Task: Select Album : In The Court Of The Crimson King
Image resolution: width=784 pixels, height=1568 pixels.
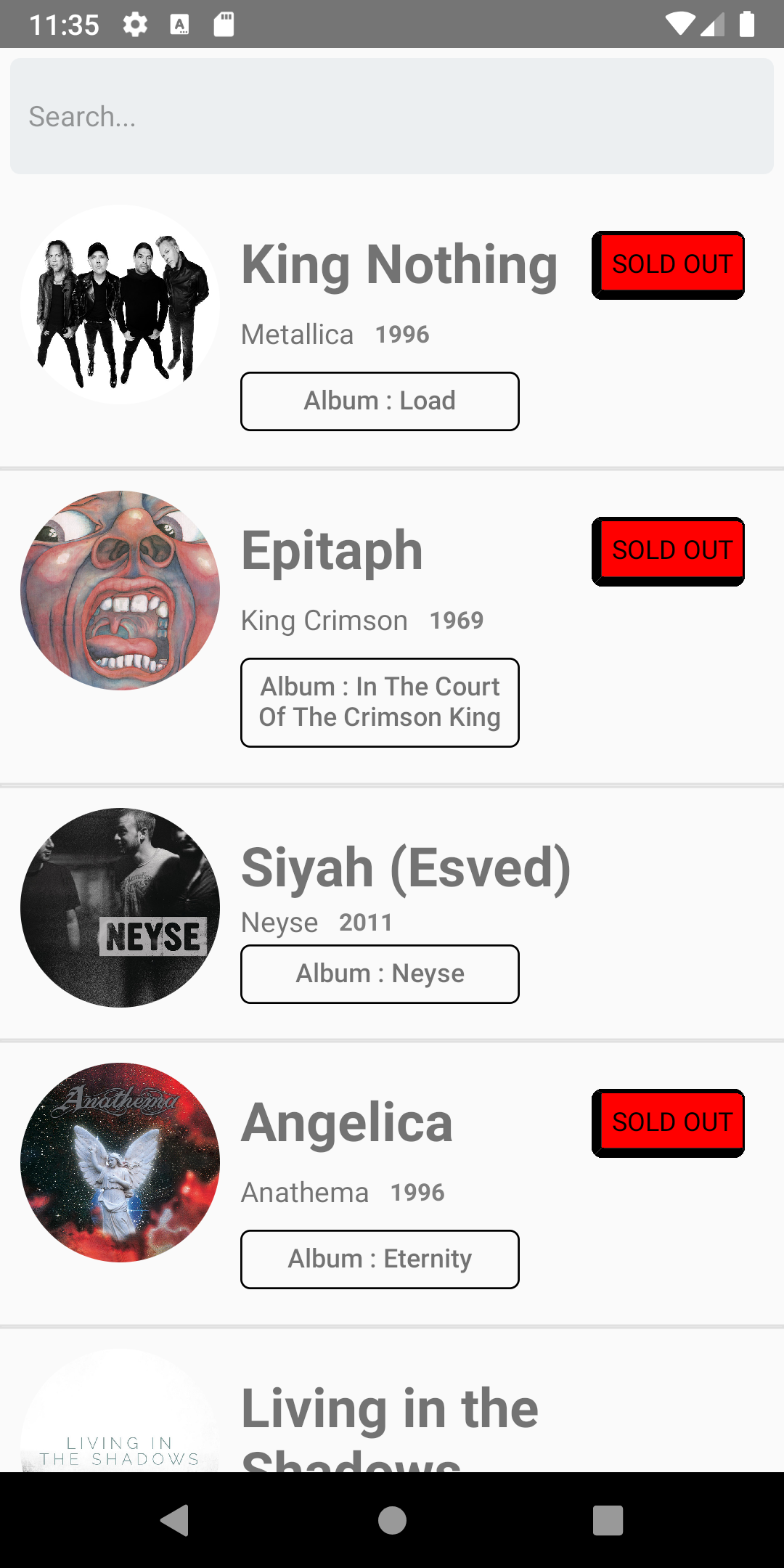Action: tap(380, 702)
